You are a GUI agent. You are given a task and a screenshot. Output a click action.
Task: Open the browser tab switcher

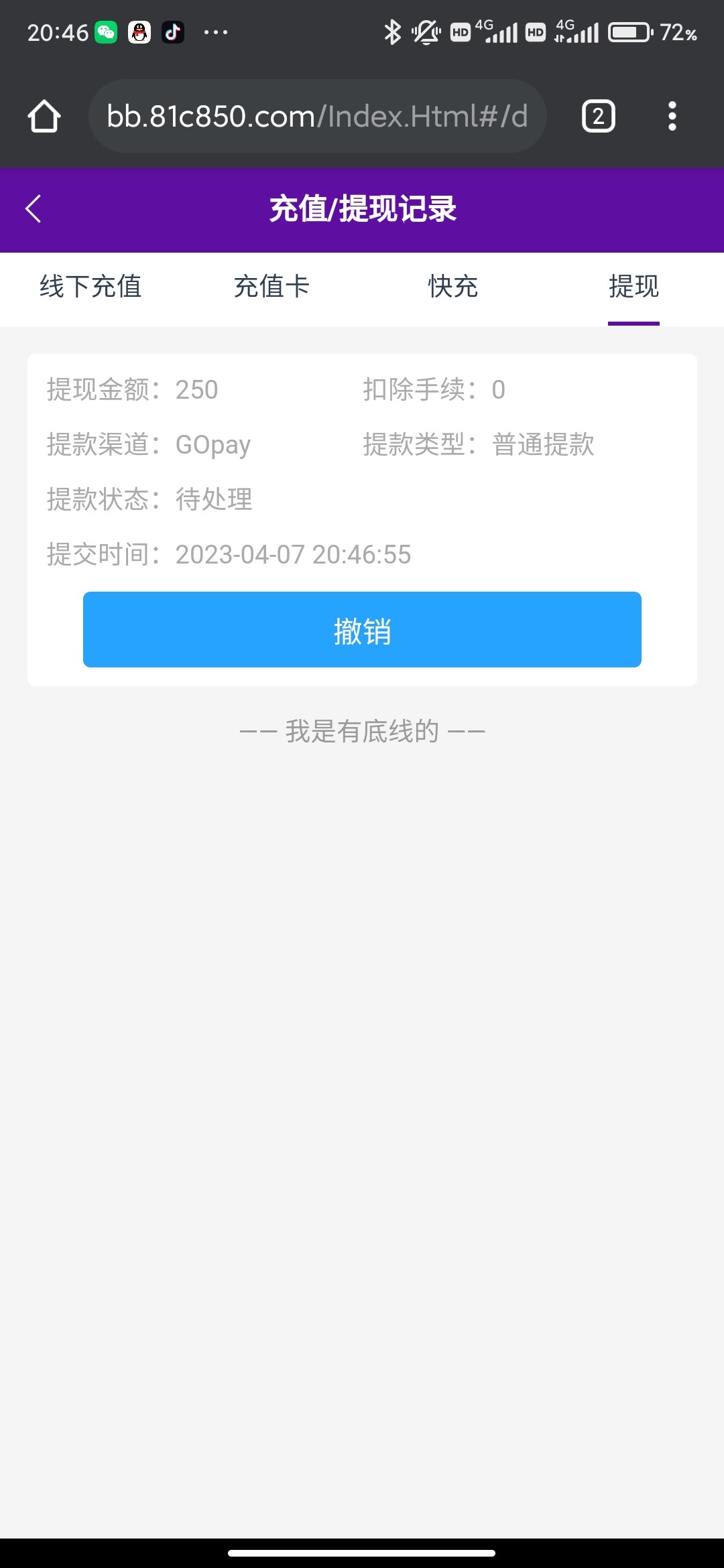[598, 117]
